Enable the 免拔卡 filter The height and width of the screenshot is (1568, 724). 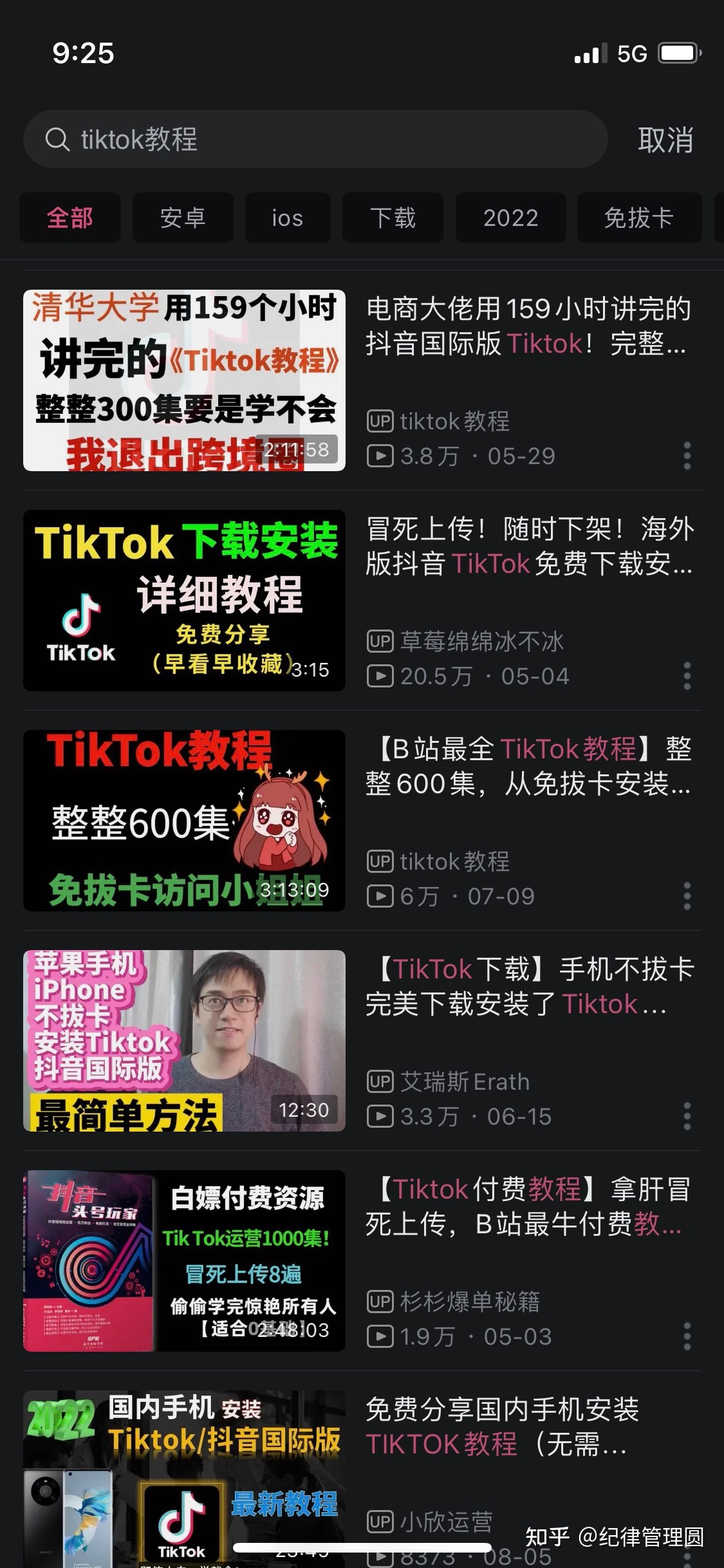639,218
